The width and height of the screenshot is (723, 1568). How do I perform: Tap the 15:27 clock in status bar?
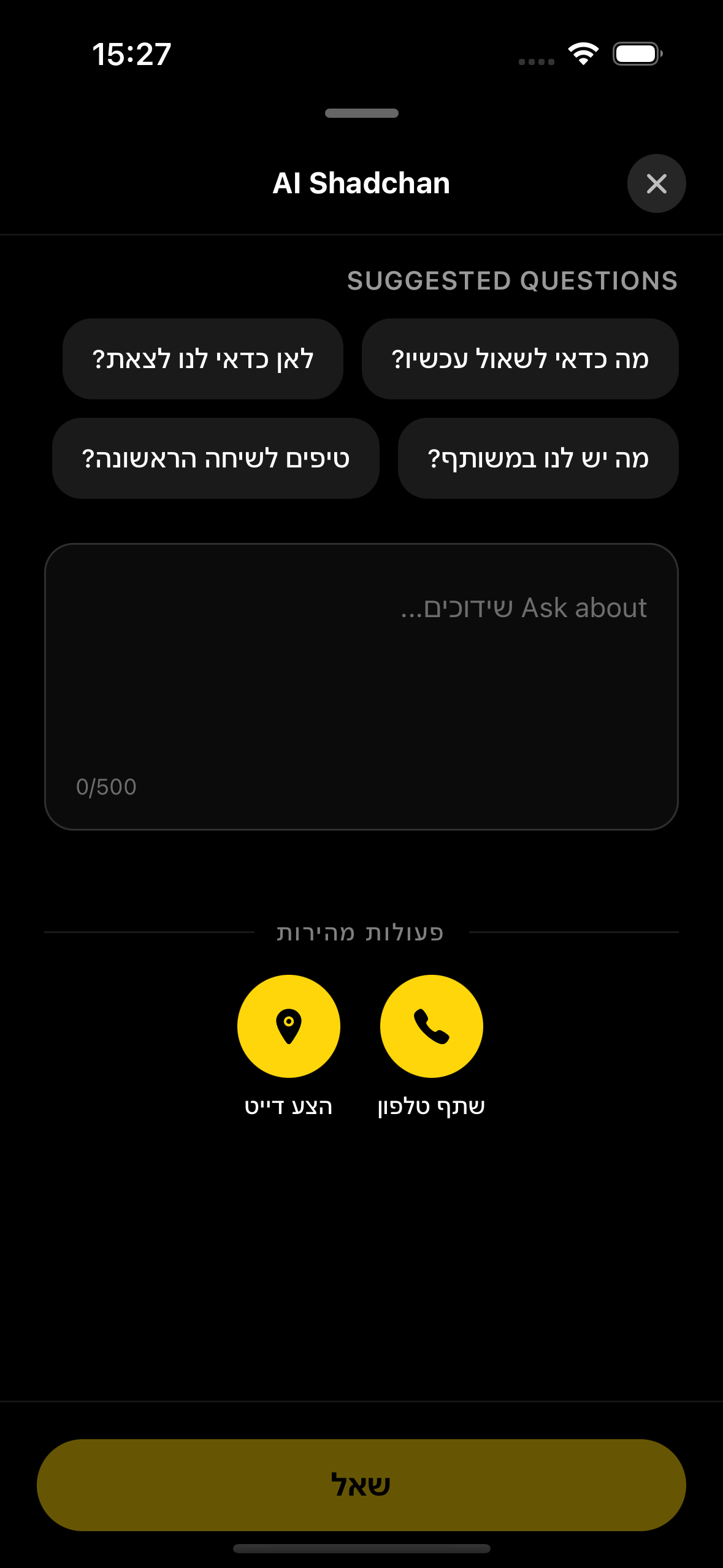point(131,54)
